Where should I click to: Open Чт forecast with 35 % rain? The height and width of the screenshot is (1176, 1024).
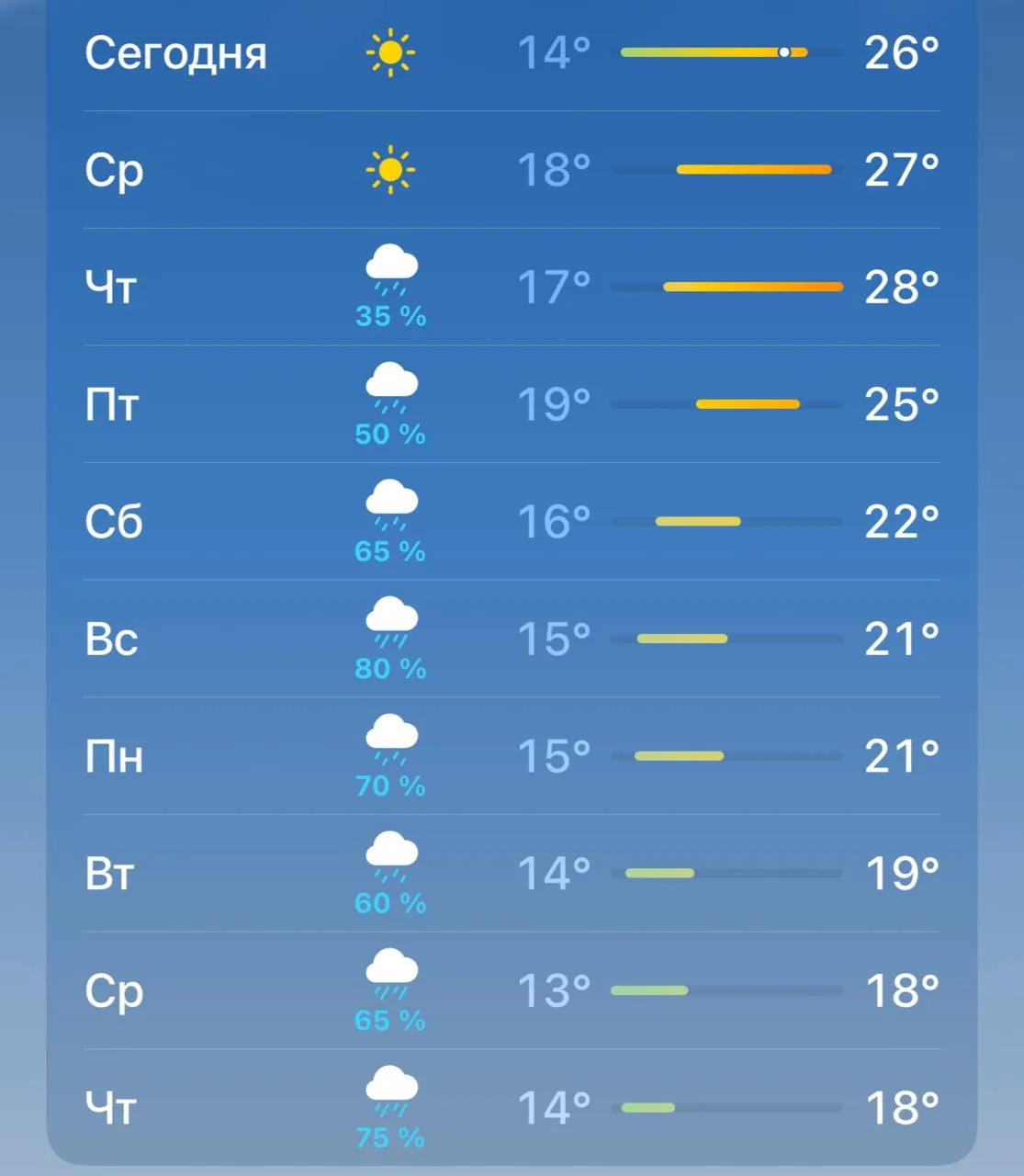[512, 288]
